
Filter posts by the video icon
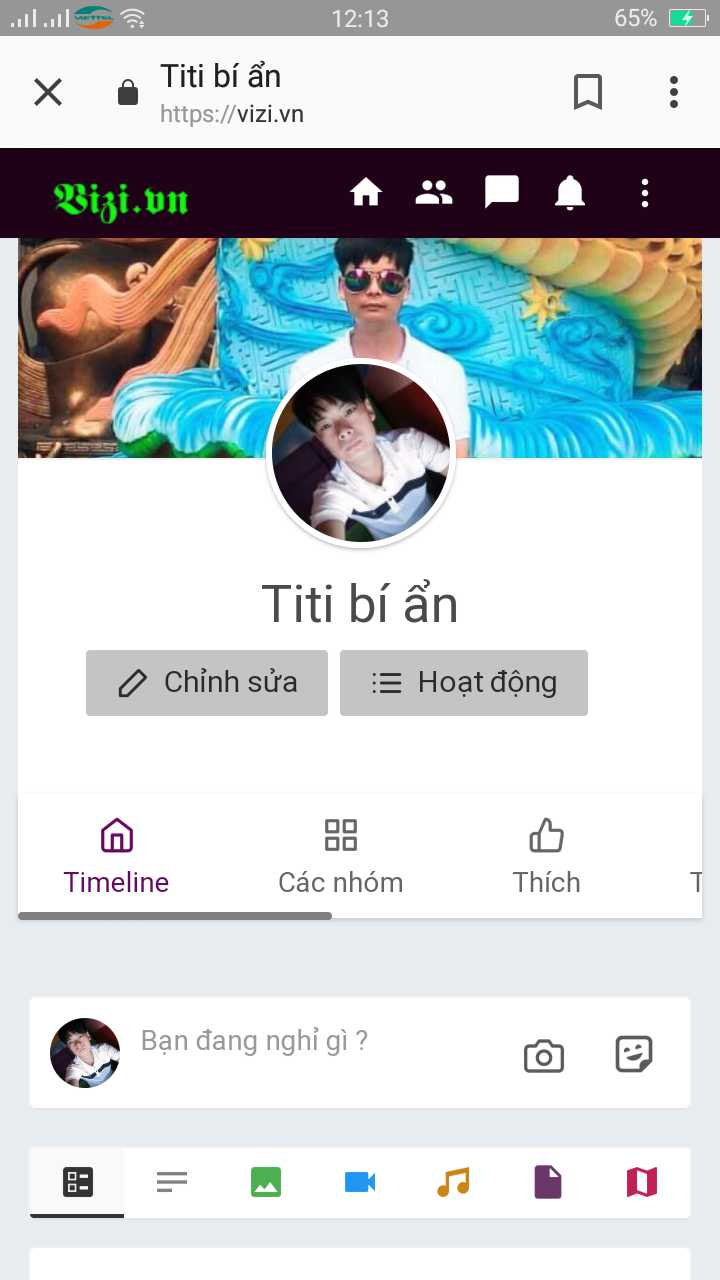tap(360, 1183)
